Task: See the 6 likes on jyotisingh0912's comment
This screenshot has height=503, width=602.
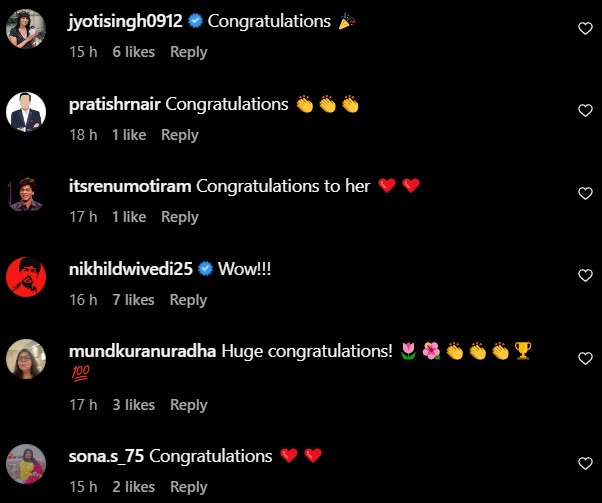Action: pyautogui.click(x=133, y=52)
